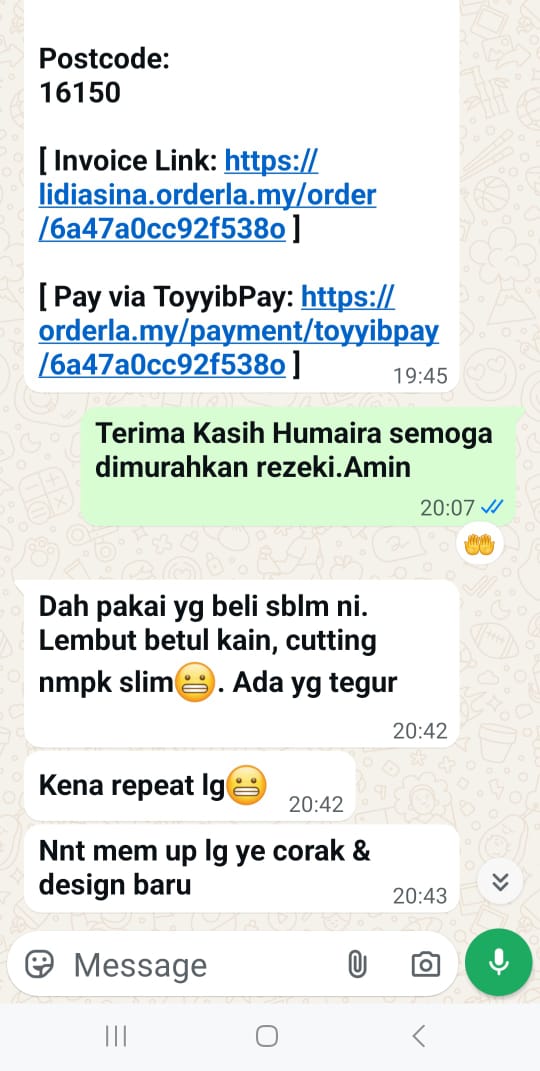Image resolution: width=540 pixels, height=1071 pixels.
Task: Open the lidiasina.orderla.my invoice link
Action: click(207, 196)
